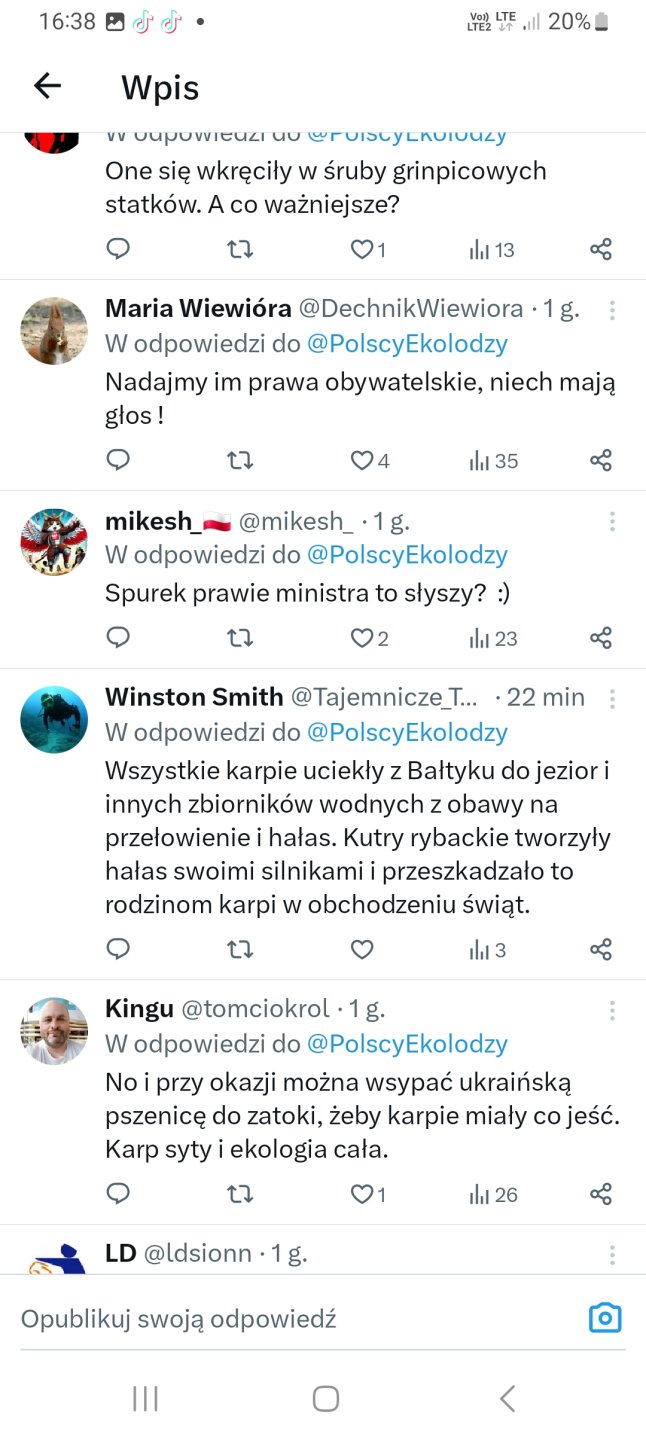Reply to Maria Wiewióra's comment
The width and height of the screenshot is (646, 1440).
click(x=118, y=460)
